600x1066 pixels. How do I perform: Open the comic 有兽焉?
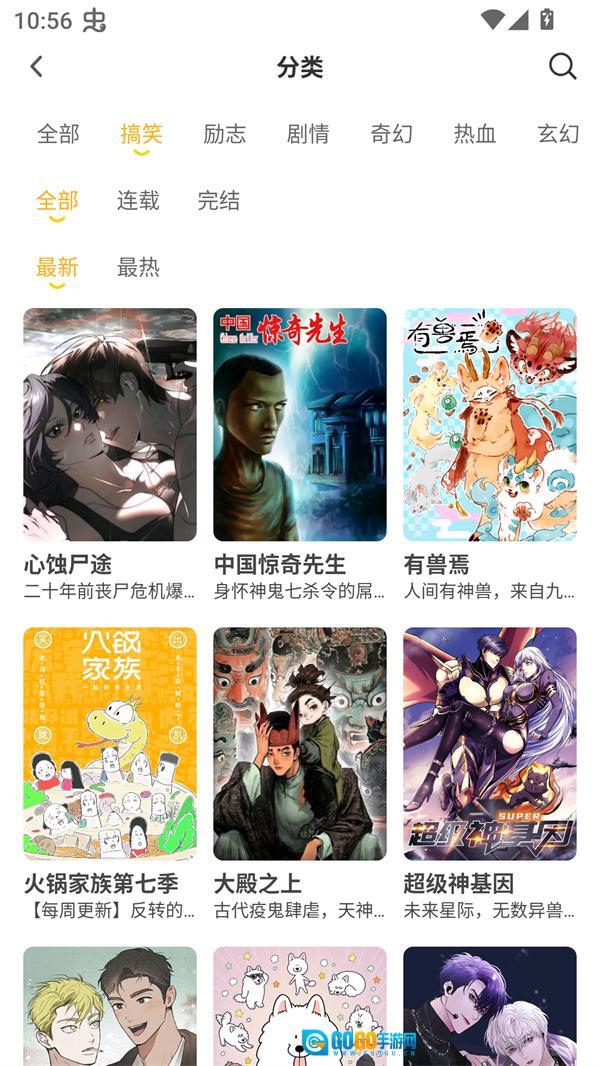pos(490,425)
